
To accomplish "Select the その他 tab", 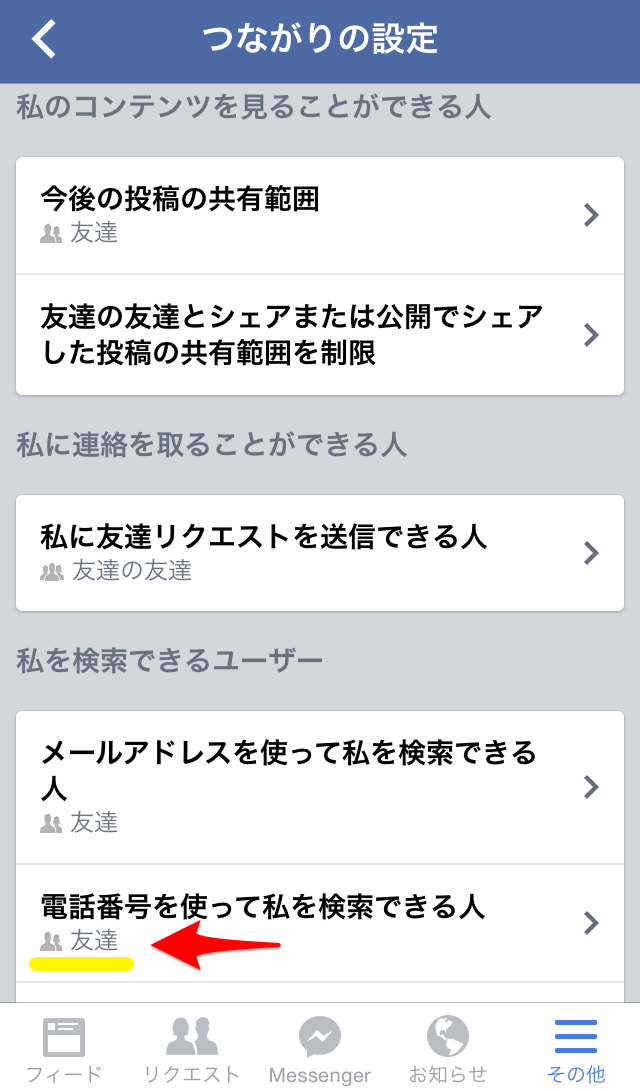I will 576,1049.
